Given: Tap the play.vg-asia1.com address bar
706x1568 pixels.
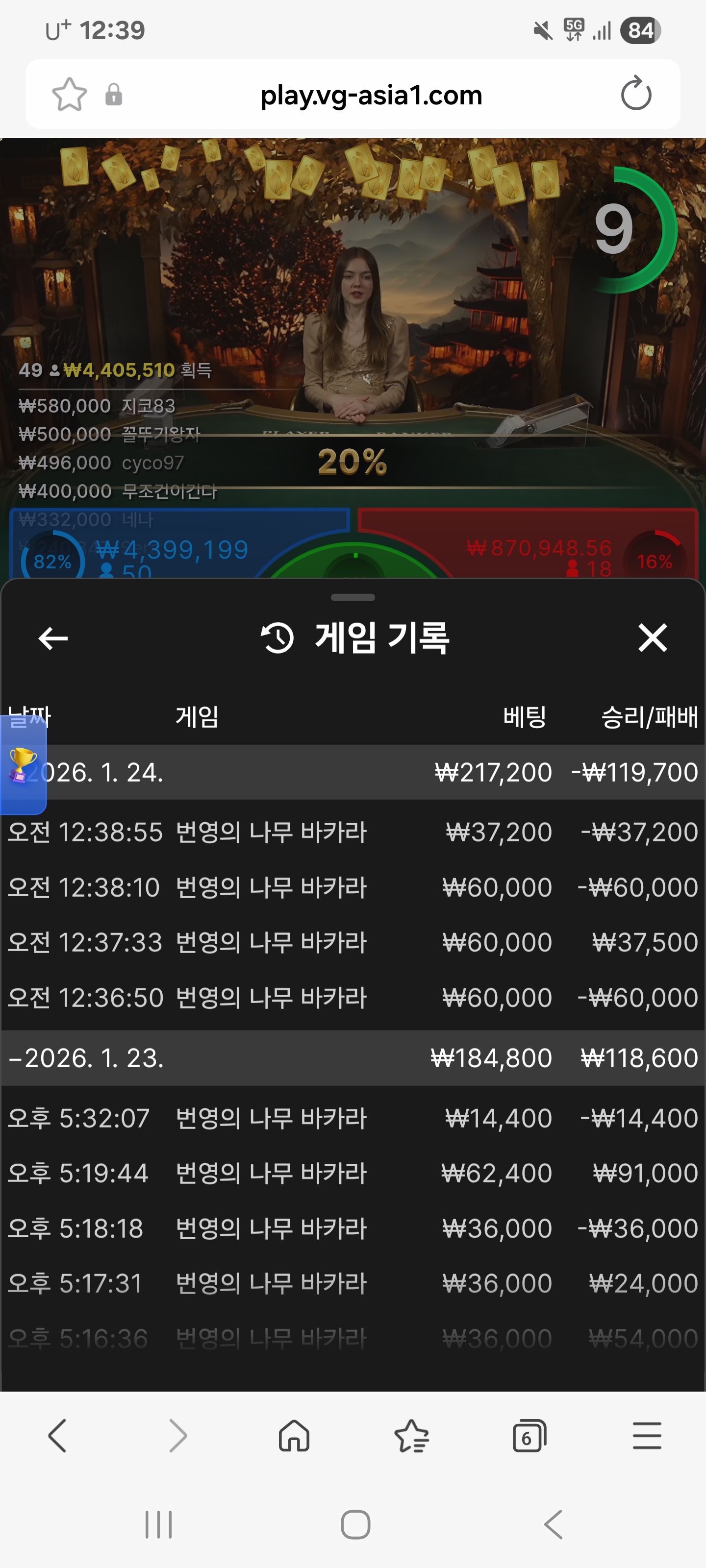Looking at the screenshot, I should coord(370,96).
